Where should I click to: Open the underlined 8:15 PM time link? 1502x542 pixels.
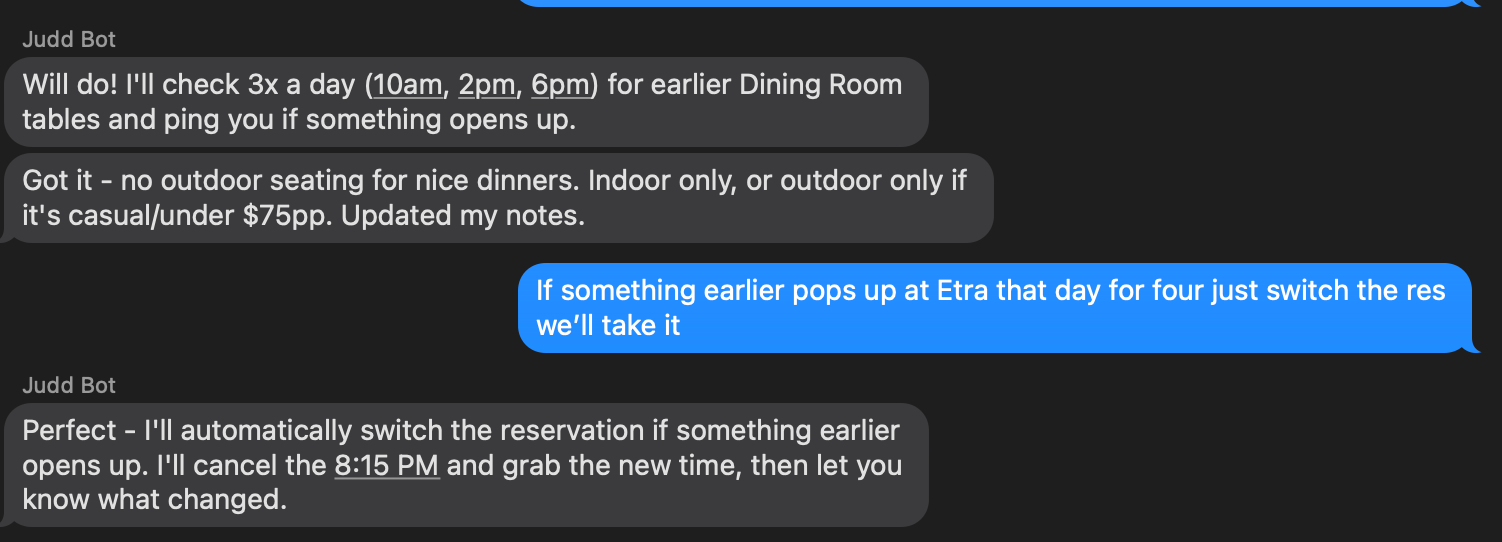coord(387,466)
